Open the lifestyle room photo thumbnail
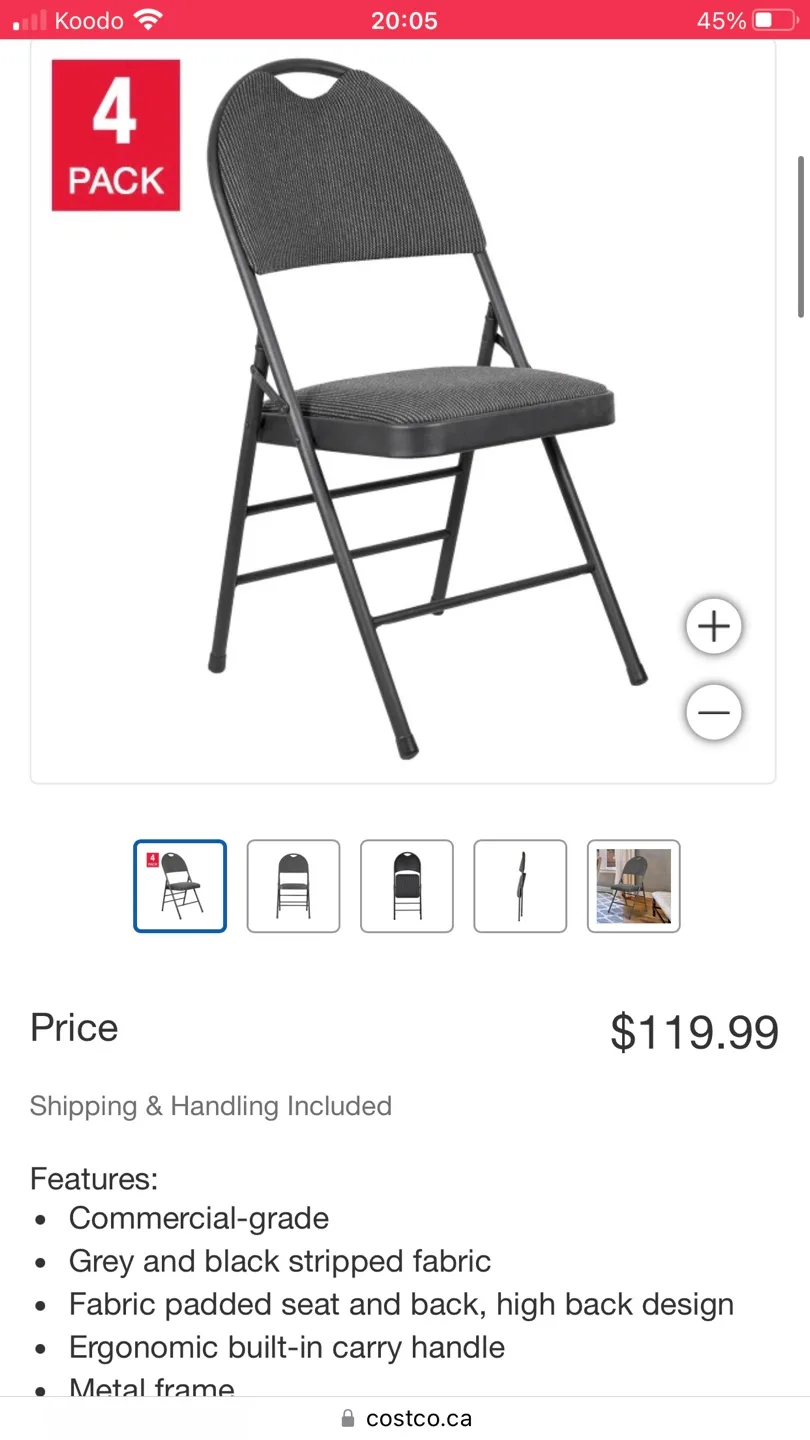 coord(633,886)
